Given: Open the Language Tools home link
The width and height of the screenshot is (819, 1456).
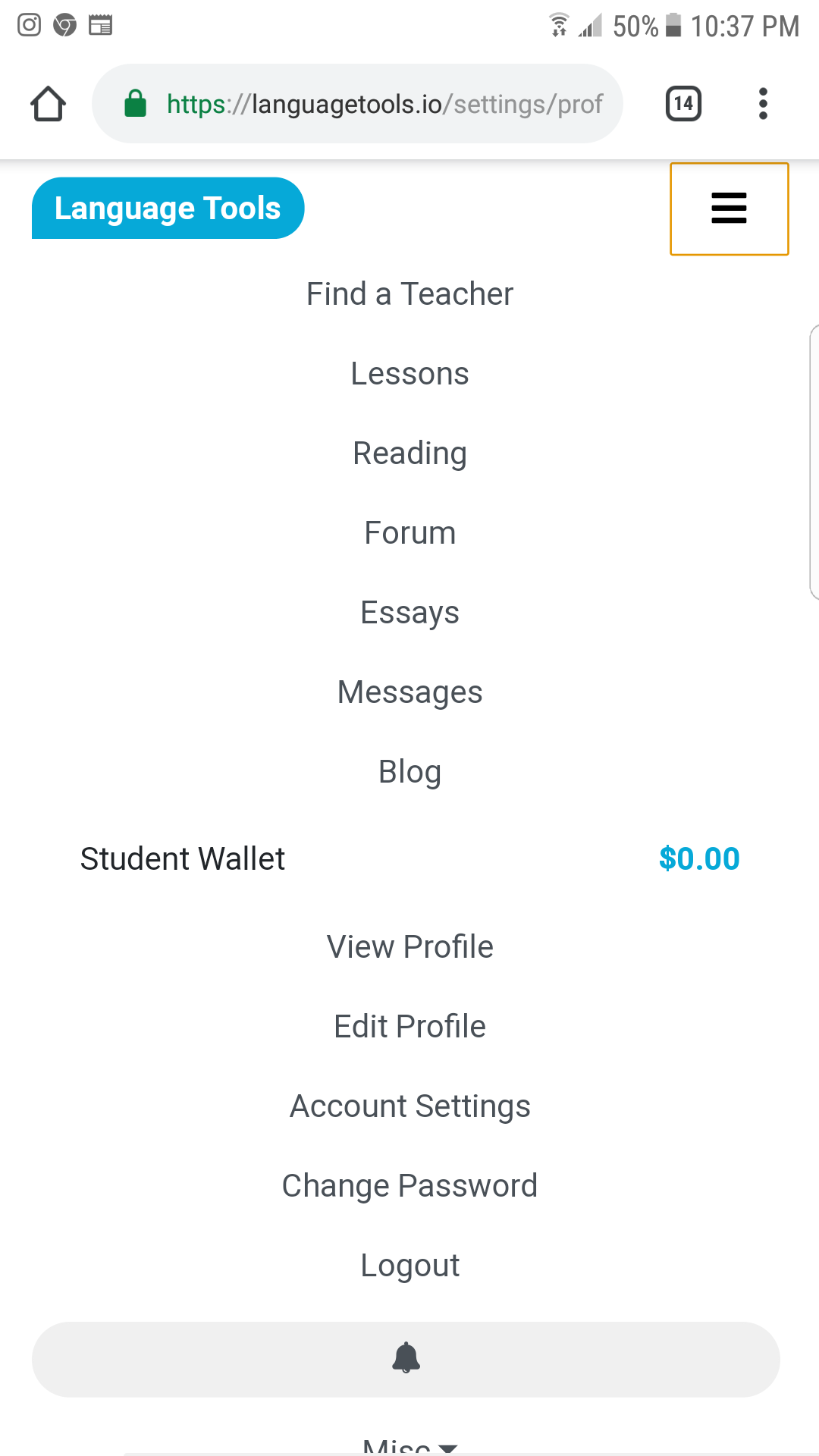Looking at the screenshot, I should click(x=168, y=209).
